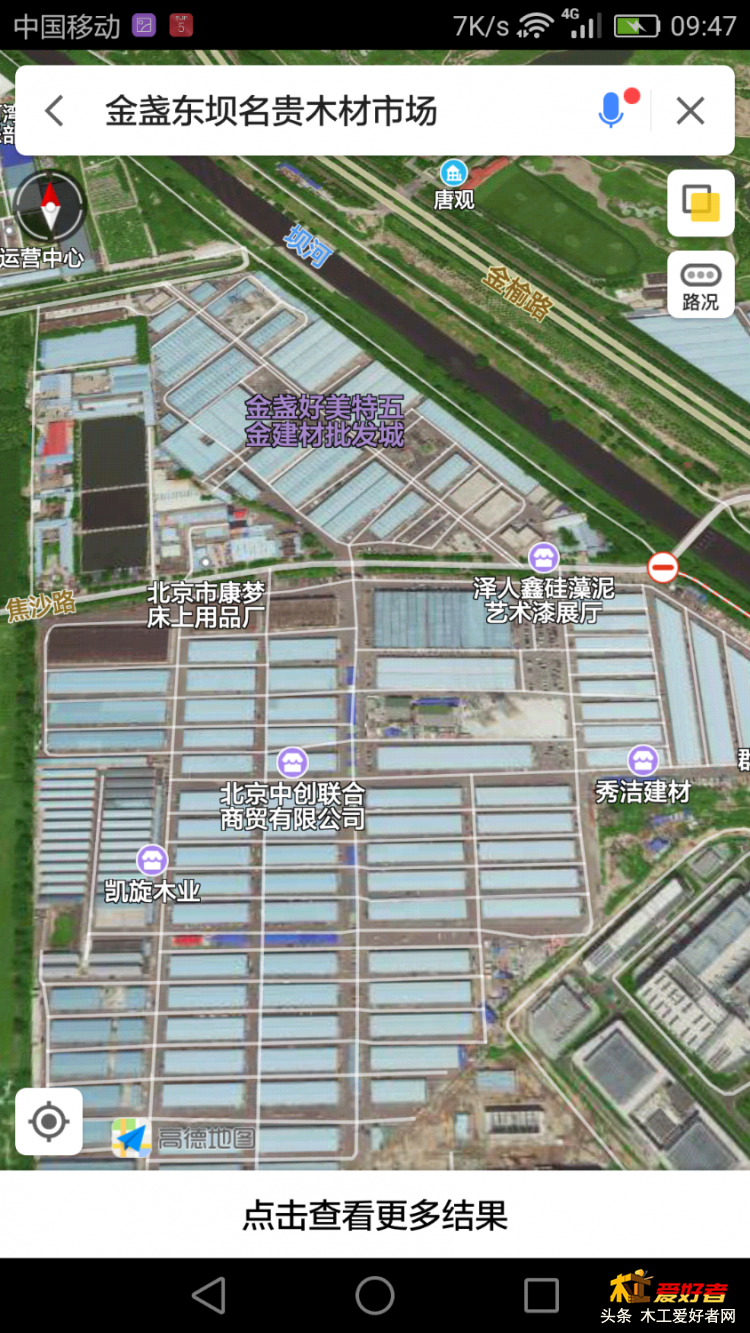Reset map orientation with the compass
Image resolution: width=750 pixels, height=1333 pixels.
point(47,208)
